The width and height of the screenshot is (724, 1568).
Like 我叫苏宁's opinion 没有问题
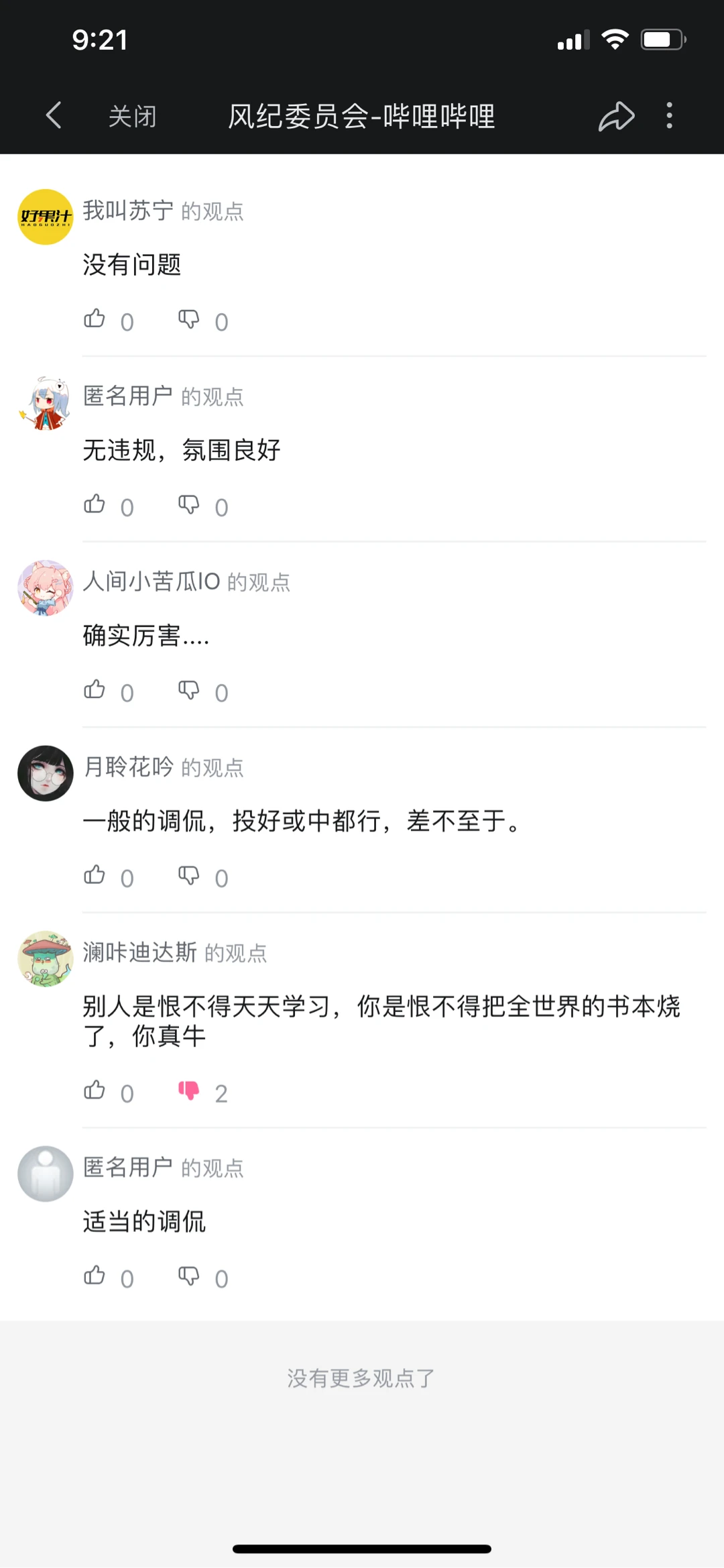click(x=95, y=319)
